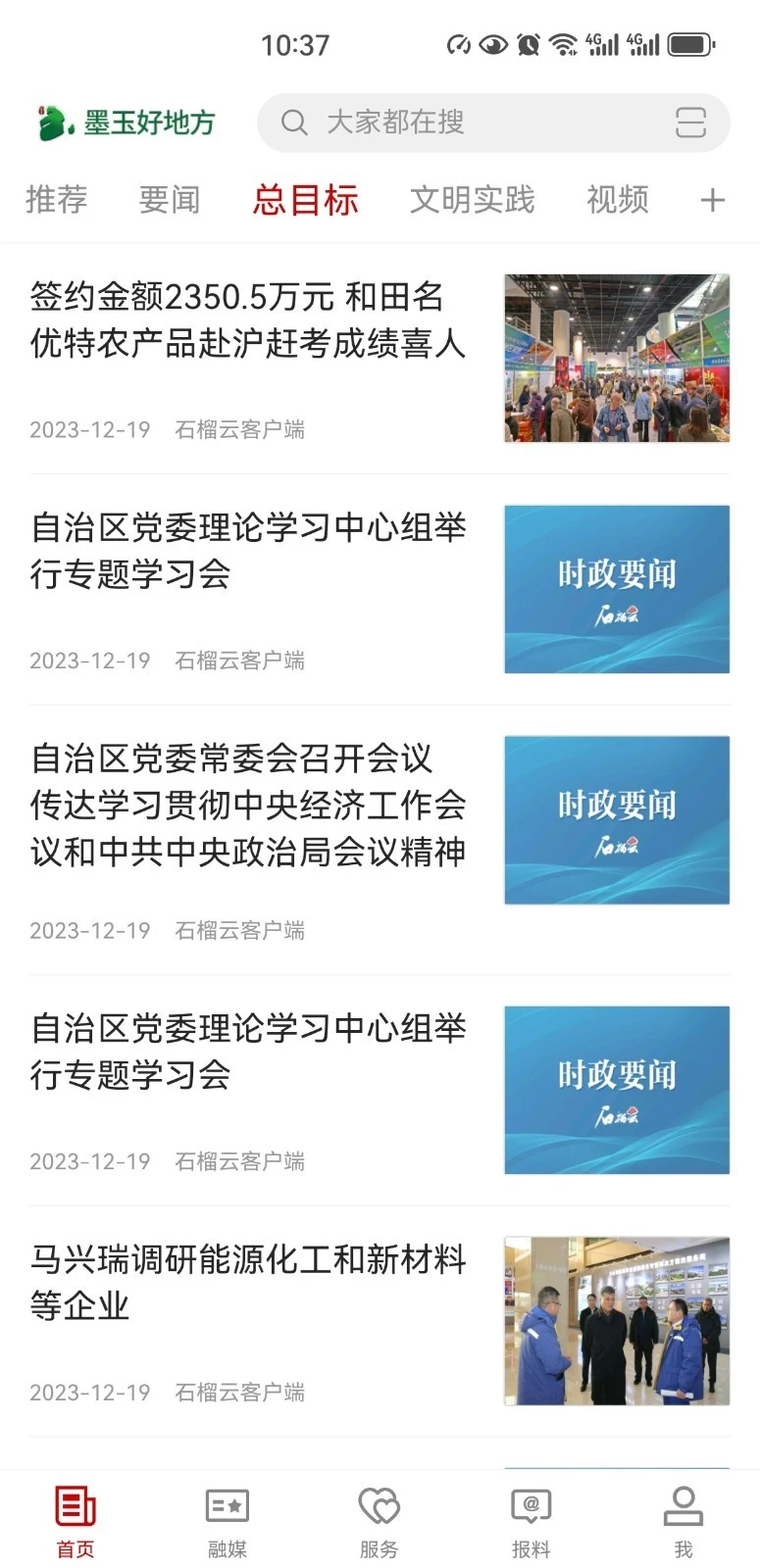Expand the channel list with the plus button
Viewport: 760px width, 1568px height.
[x=713, y=199]
